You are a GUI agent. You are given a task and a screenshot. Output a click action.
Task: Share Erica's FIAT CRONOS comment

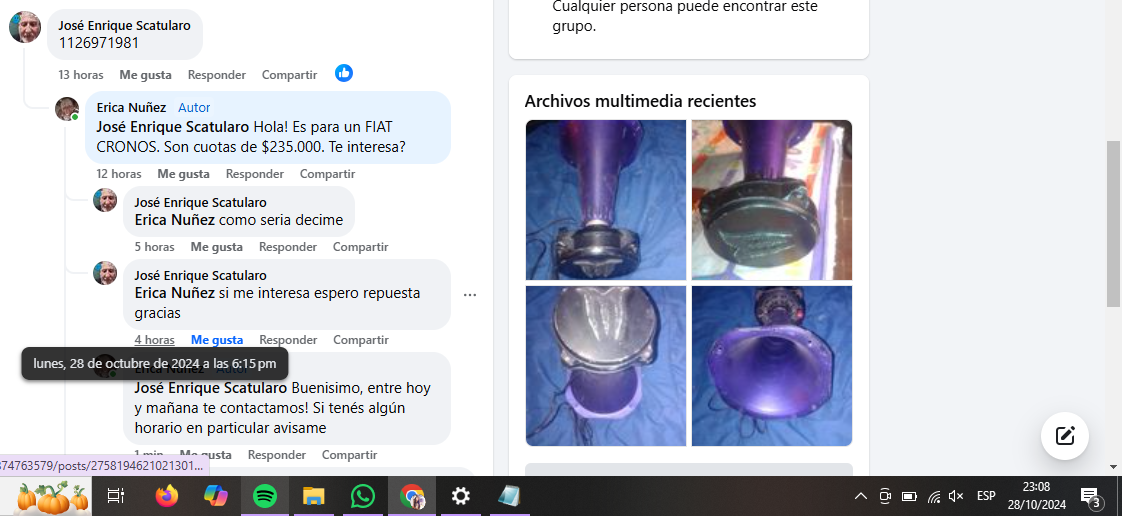(327, 174)
